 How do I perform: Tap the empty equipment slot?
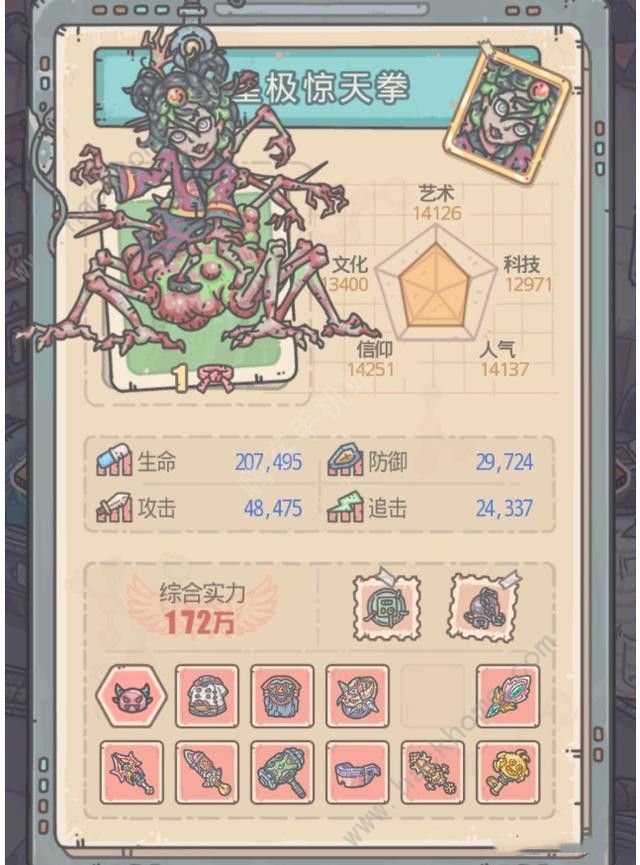[432, 696]
